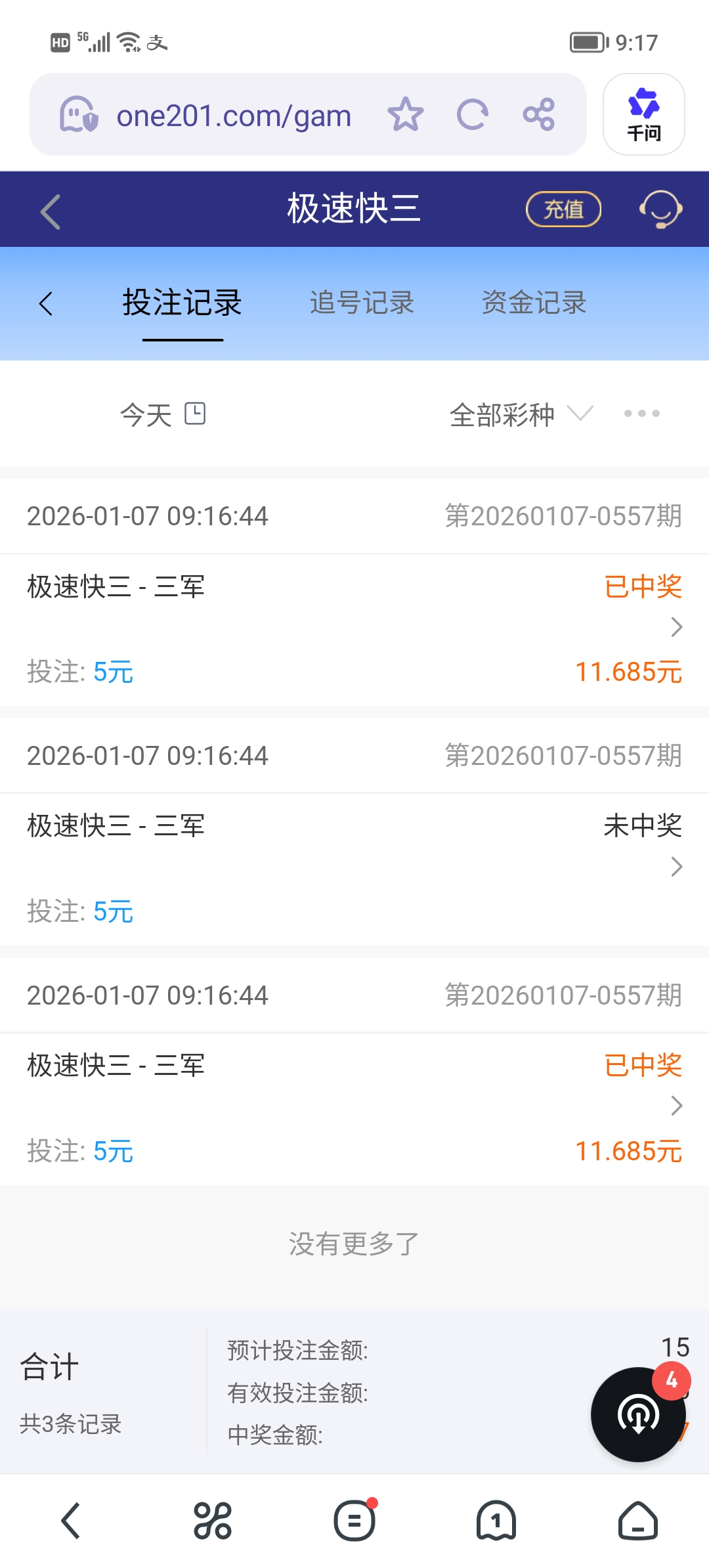This screenshot has height=1568, width=709.
Task: Open the 千问 AI assistant
Action: click(643, 114)
